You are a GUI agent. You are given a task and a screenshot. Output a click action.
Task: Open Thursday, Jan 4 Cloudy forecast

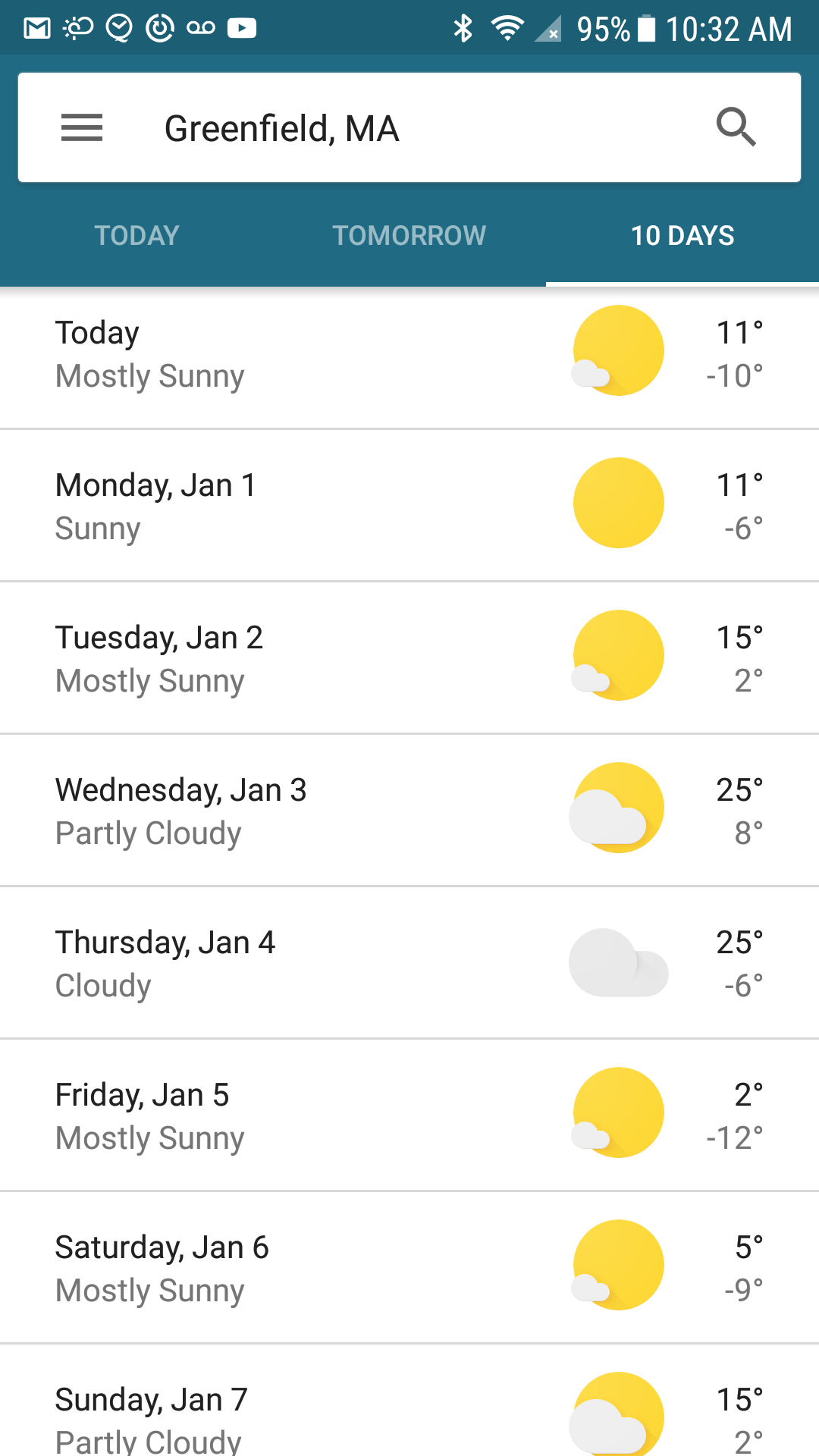[x=409, y=963]
